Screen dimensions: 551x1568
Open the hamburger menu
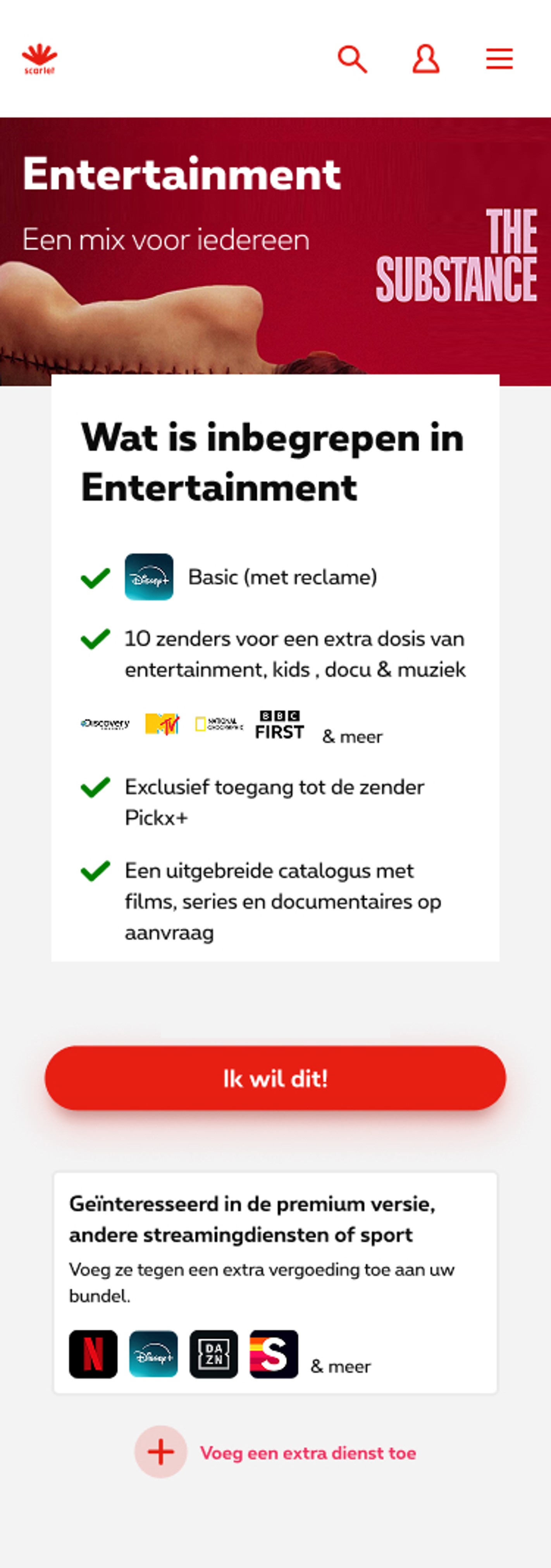(499, 59)
